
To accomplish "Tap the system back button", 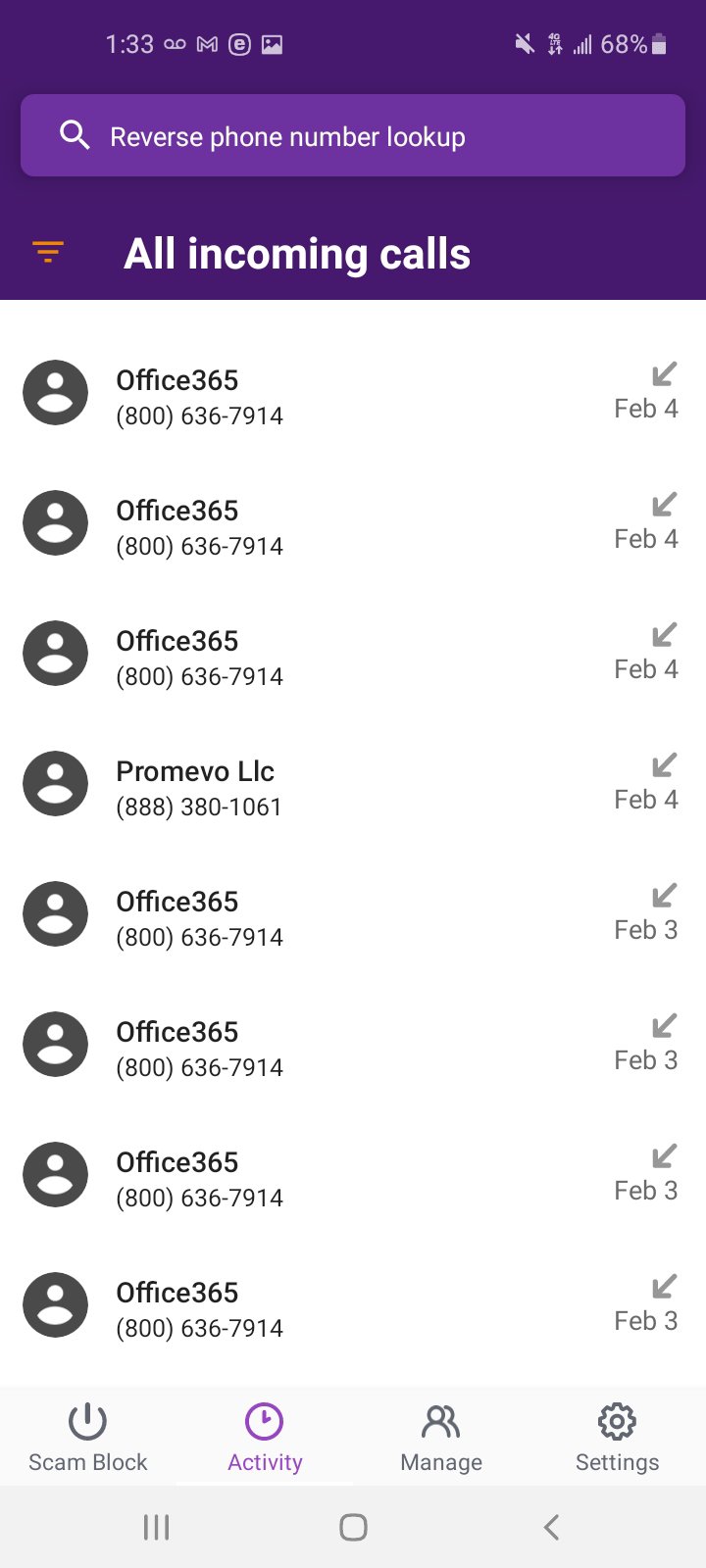I will click(x=552, y=1526).
